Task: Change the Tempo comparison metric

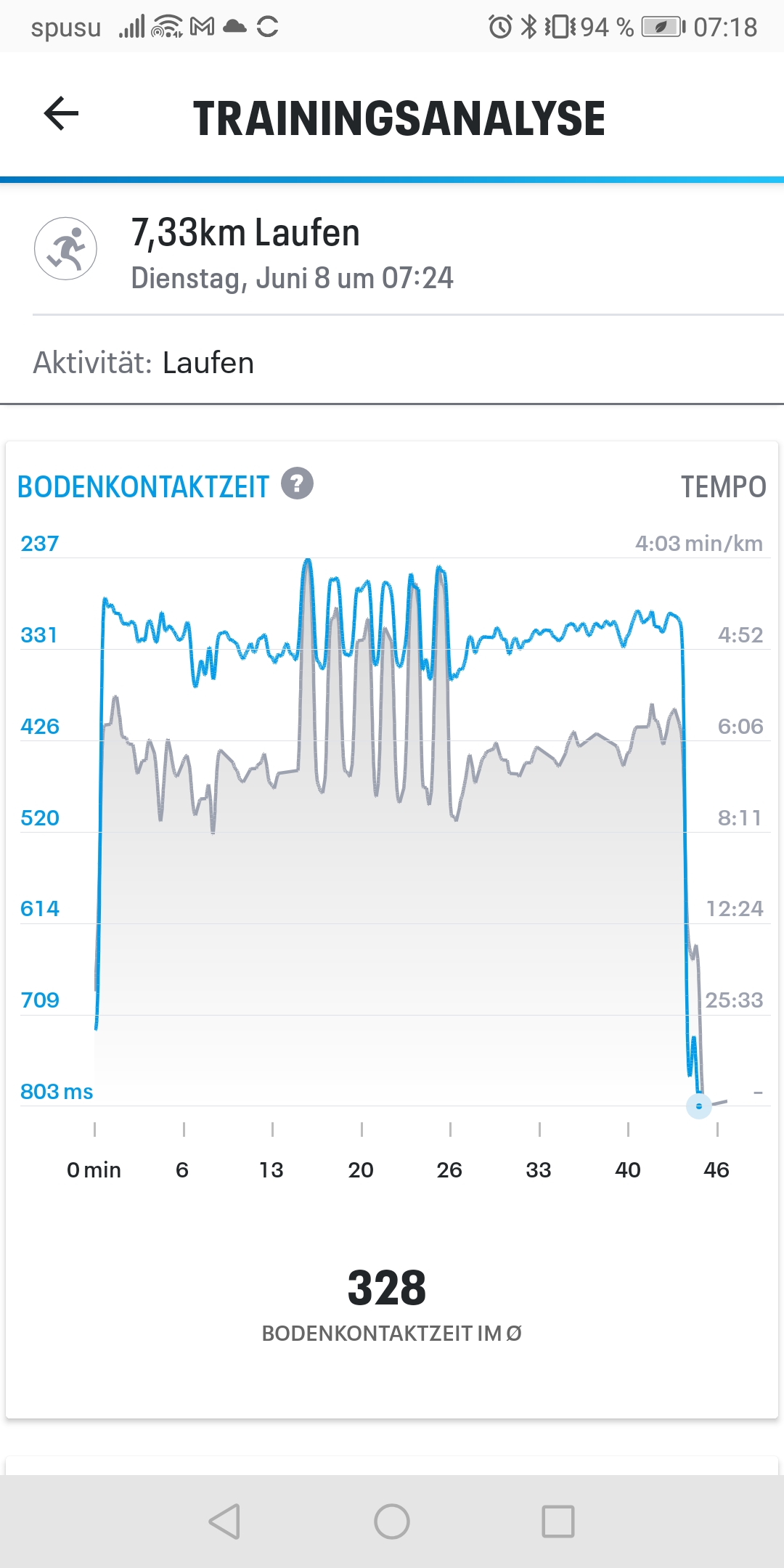Action: 723,487
